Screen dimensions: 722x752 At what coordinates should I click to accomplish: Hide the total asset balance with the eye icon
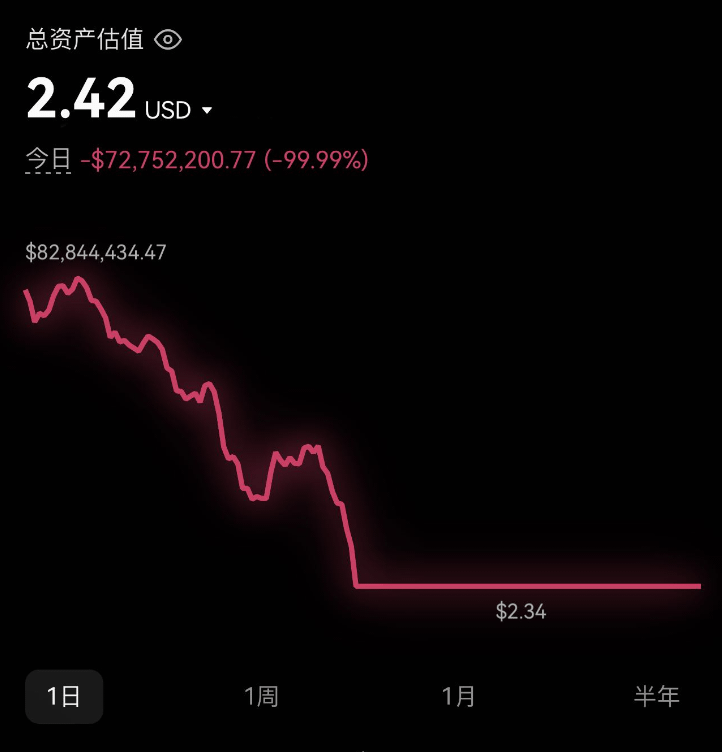(x=168, y=40)
